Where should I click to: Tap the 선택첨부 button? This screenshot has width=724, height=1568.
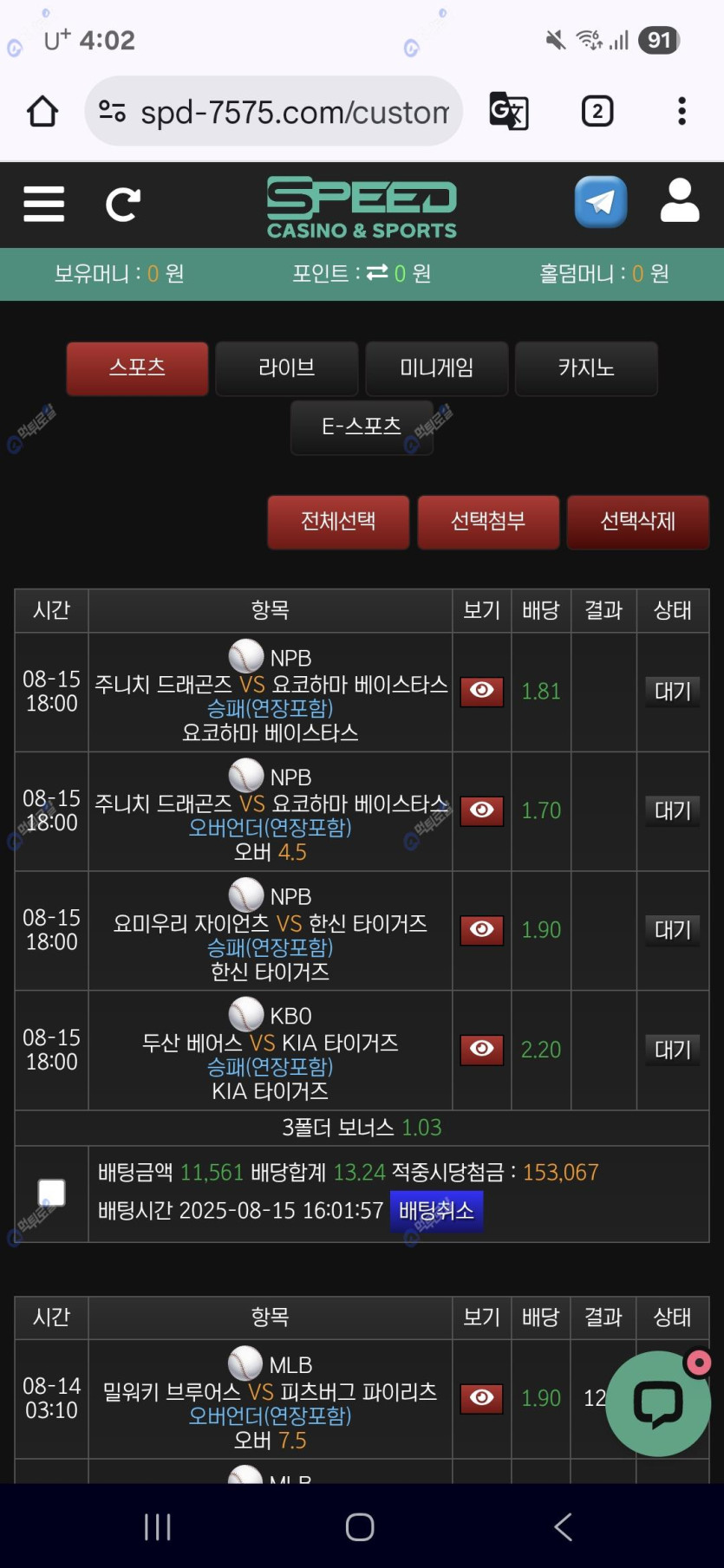tap(488, 521)
